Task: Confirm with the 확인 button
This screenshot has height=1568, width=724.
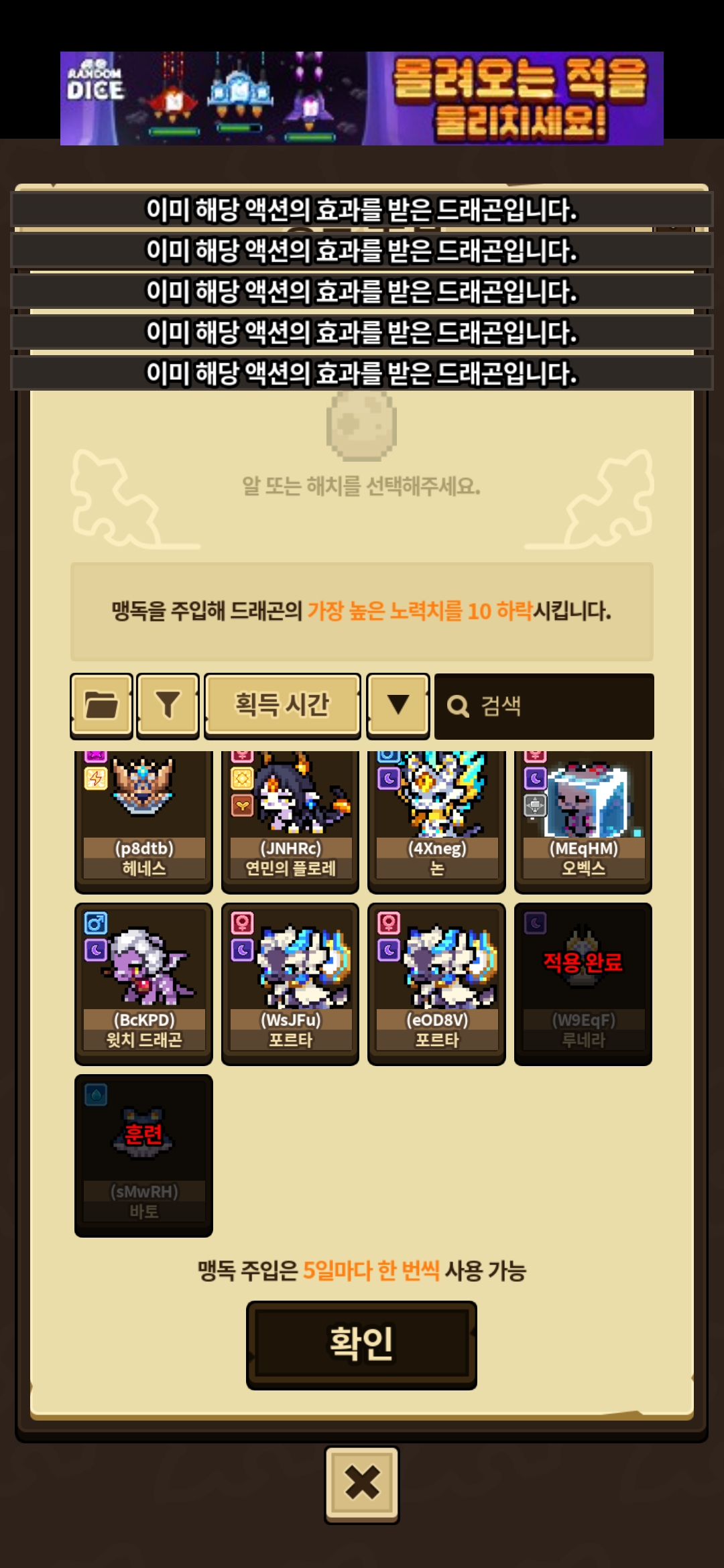Action: [x=361, y=1345]
